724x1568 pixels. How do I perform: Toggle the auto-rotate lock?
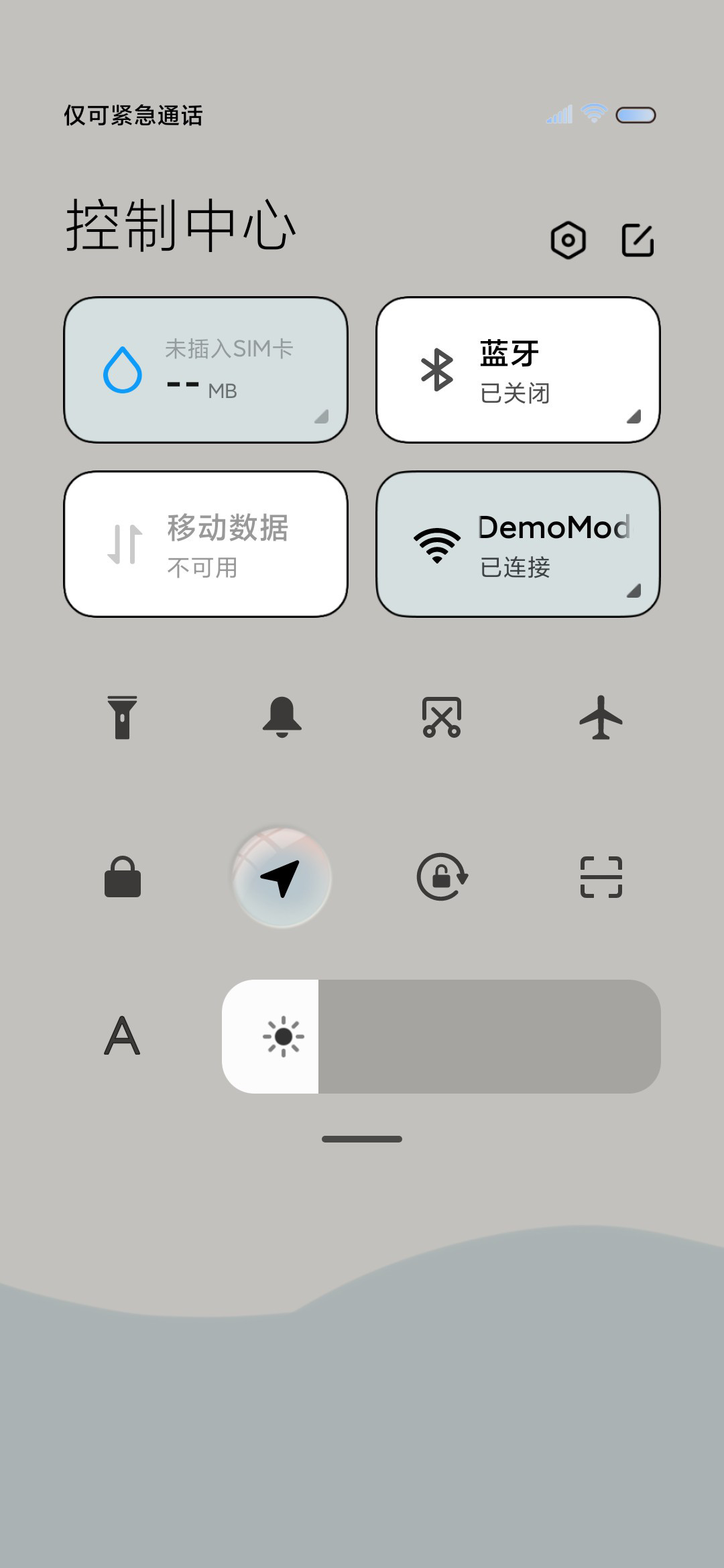442,877
